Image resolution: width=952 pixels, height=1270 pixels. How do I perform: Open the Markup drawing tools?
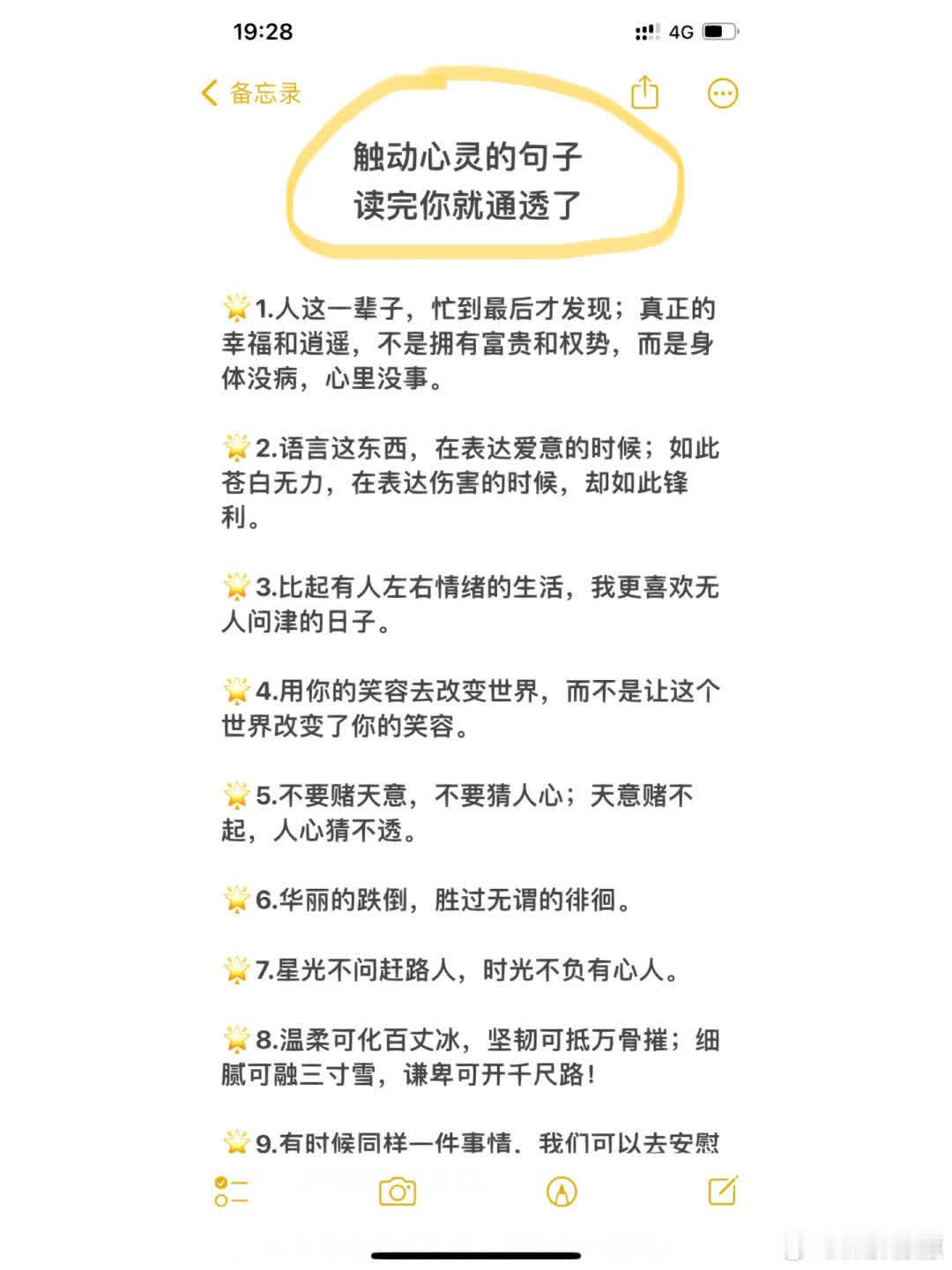[563, 1191]
